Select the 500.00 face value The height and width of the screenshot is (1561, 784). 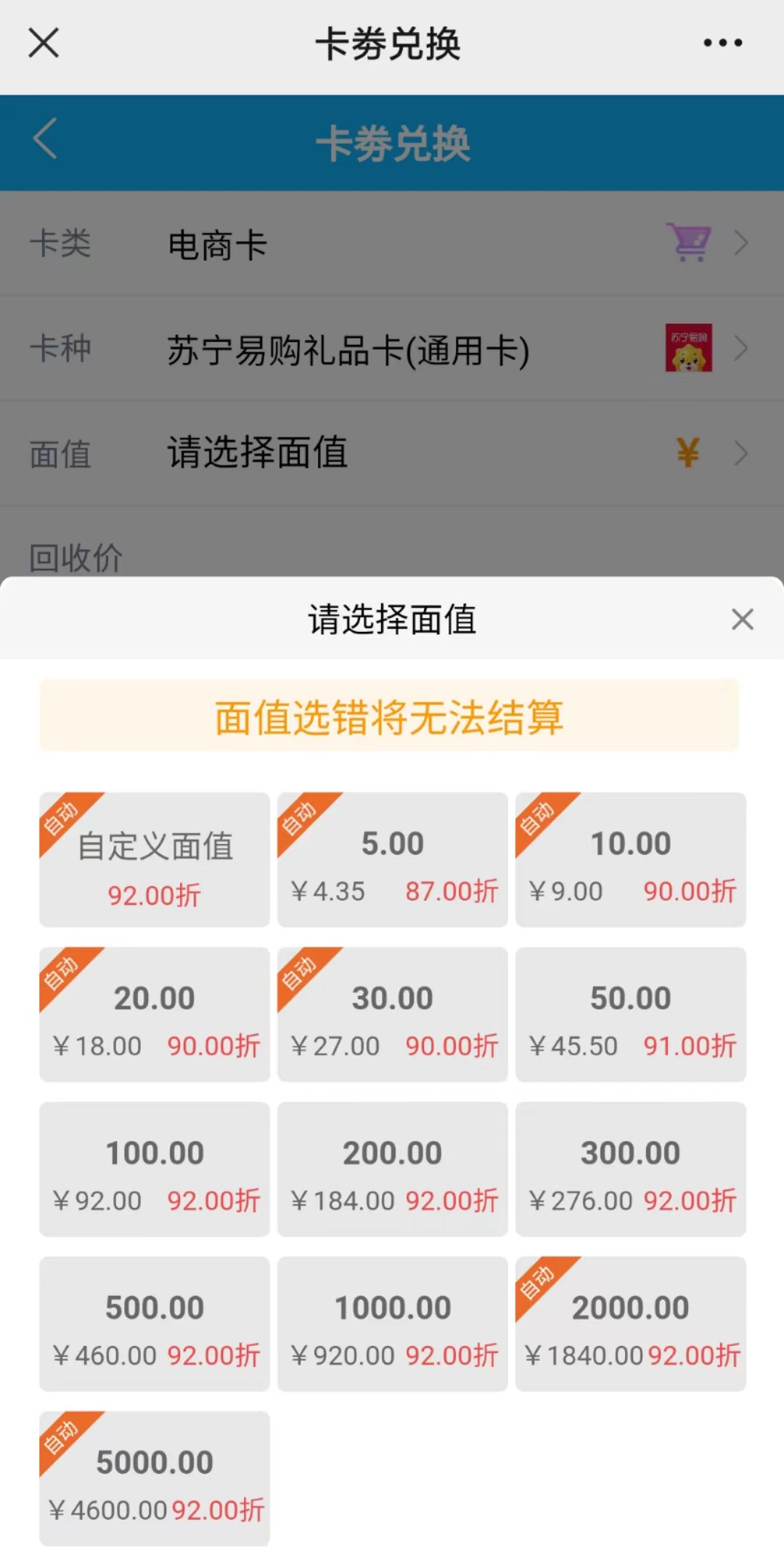pos(155,1323)
